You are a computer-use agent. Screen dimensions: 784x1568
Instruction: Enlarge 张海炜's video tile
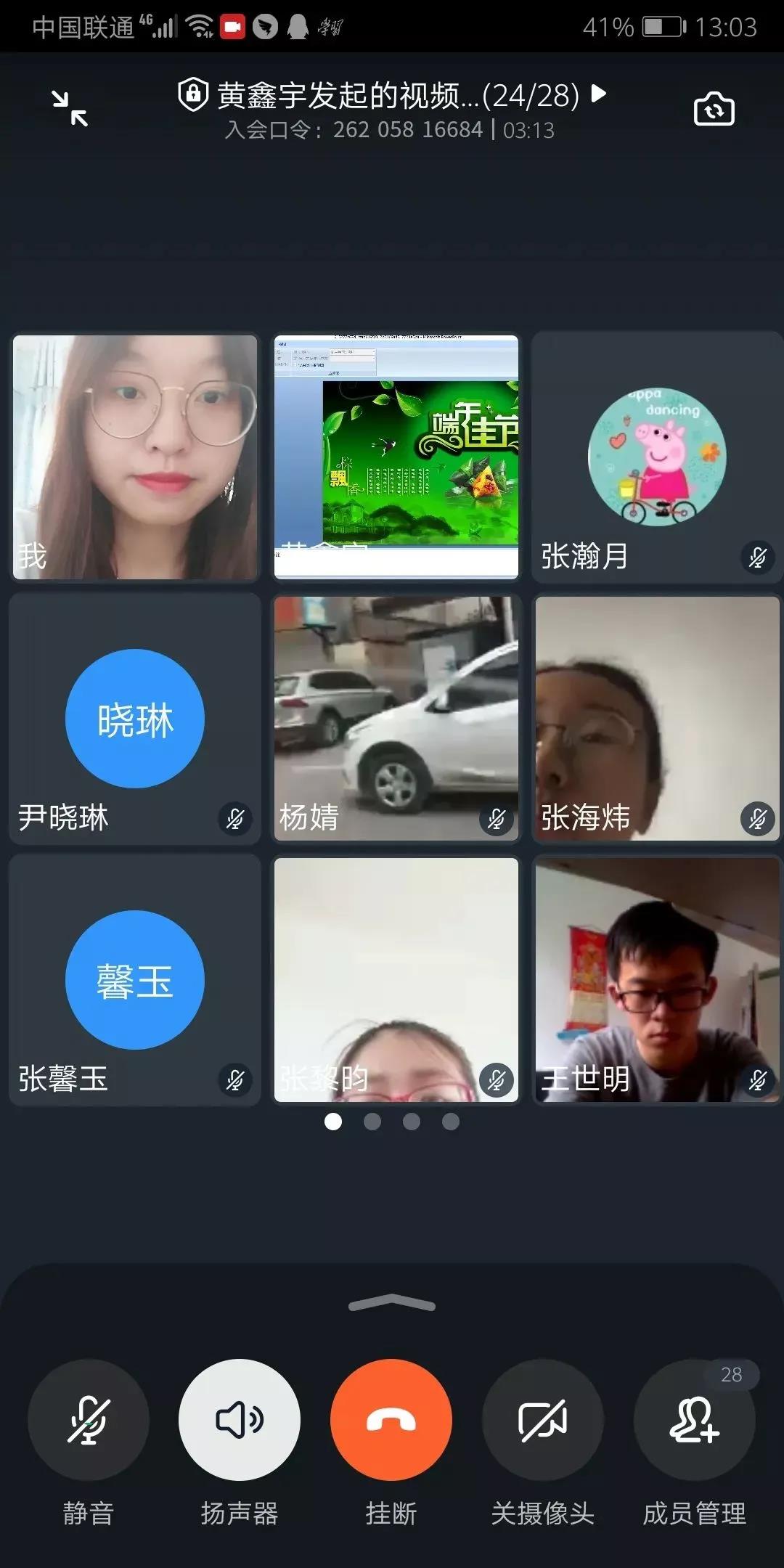click(x=657, y=719)
